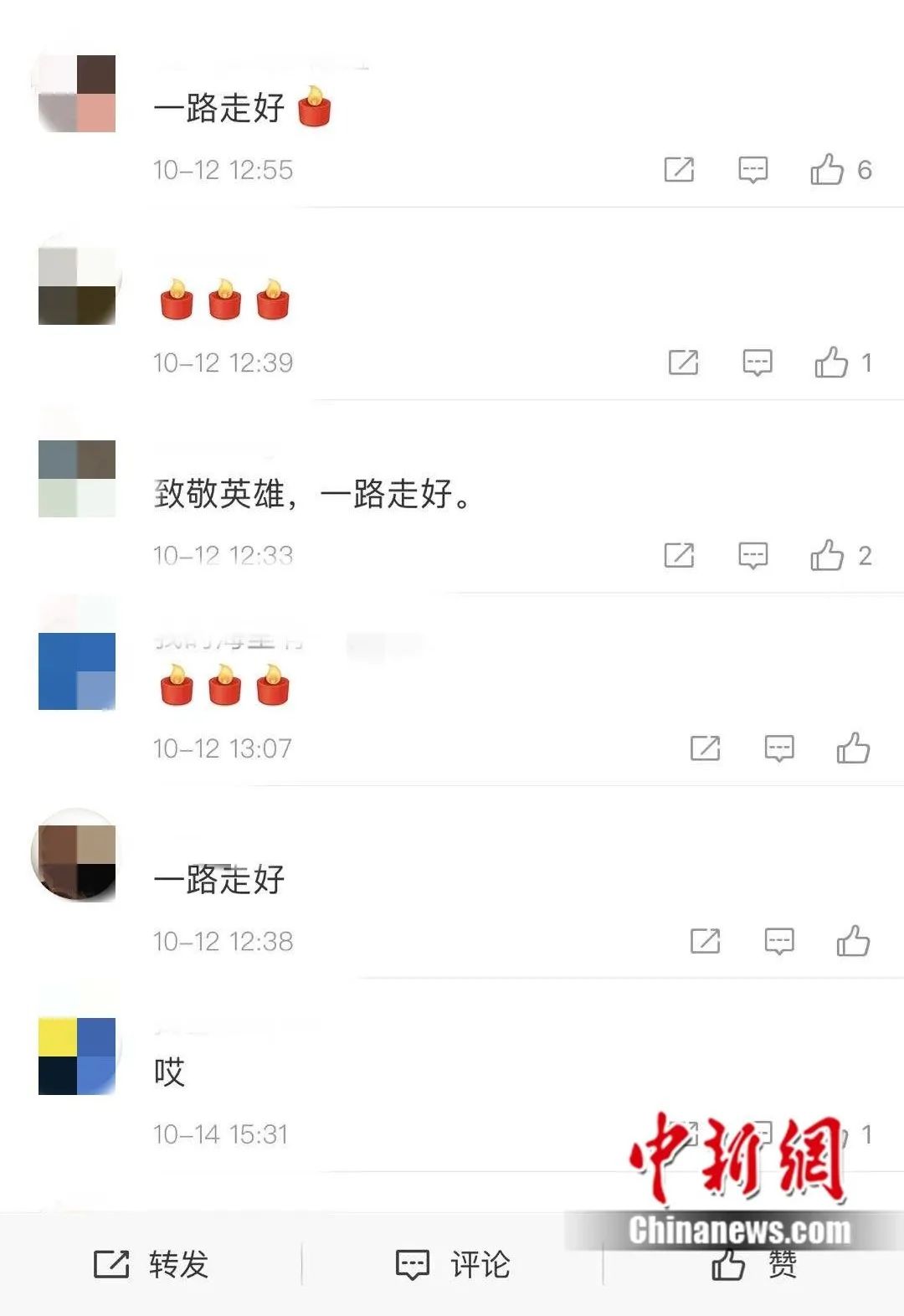Like the candle comment from 10-12 12:39

[831, 362]
